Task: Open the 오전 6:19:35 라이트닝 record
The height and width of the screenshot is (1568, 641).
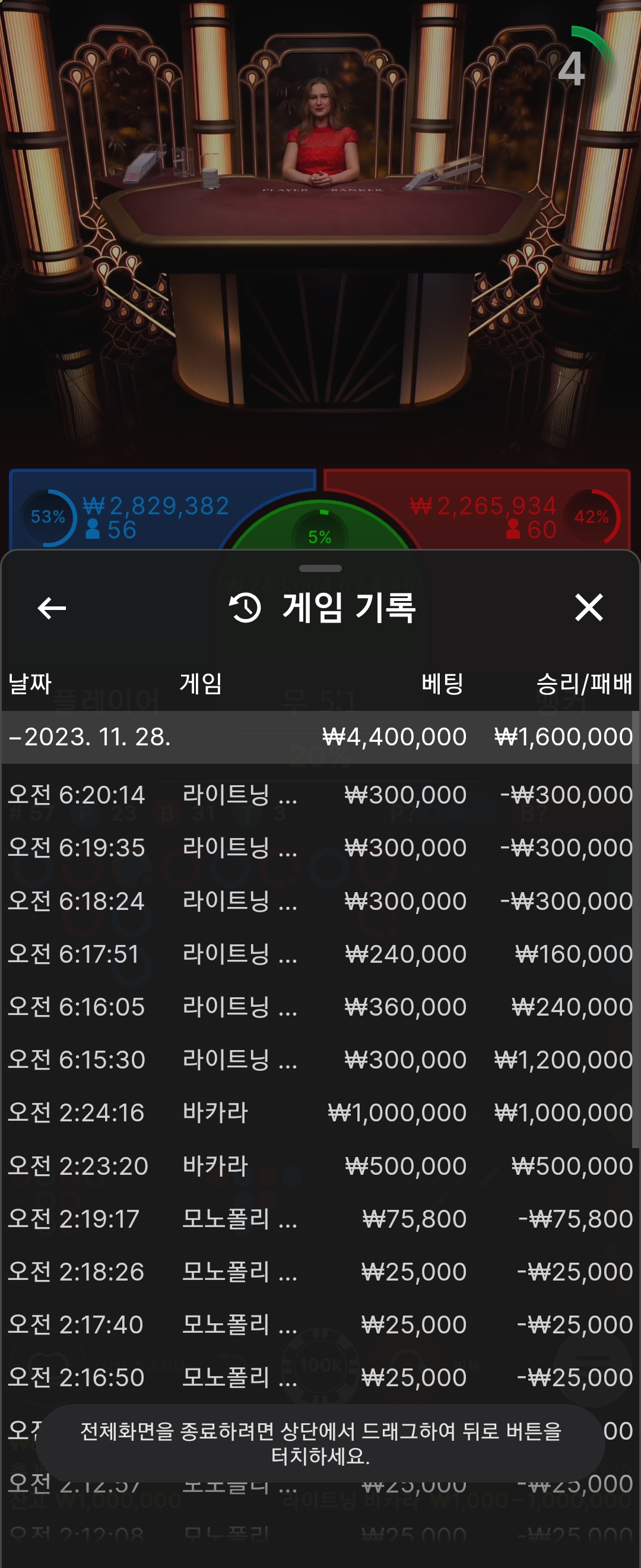Action: [x=320, y=848]
